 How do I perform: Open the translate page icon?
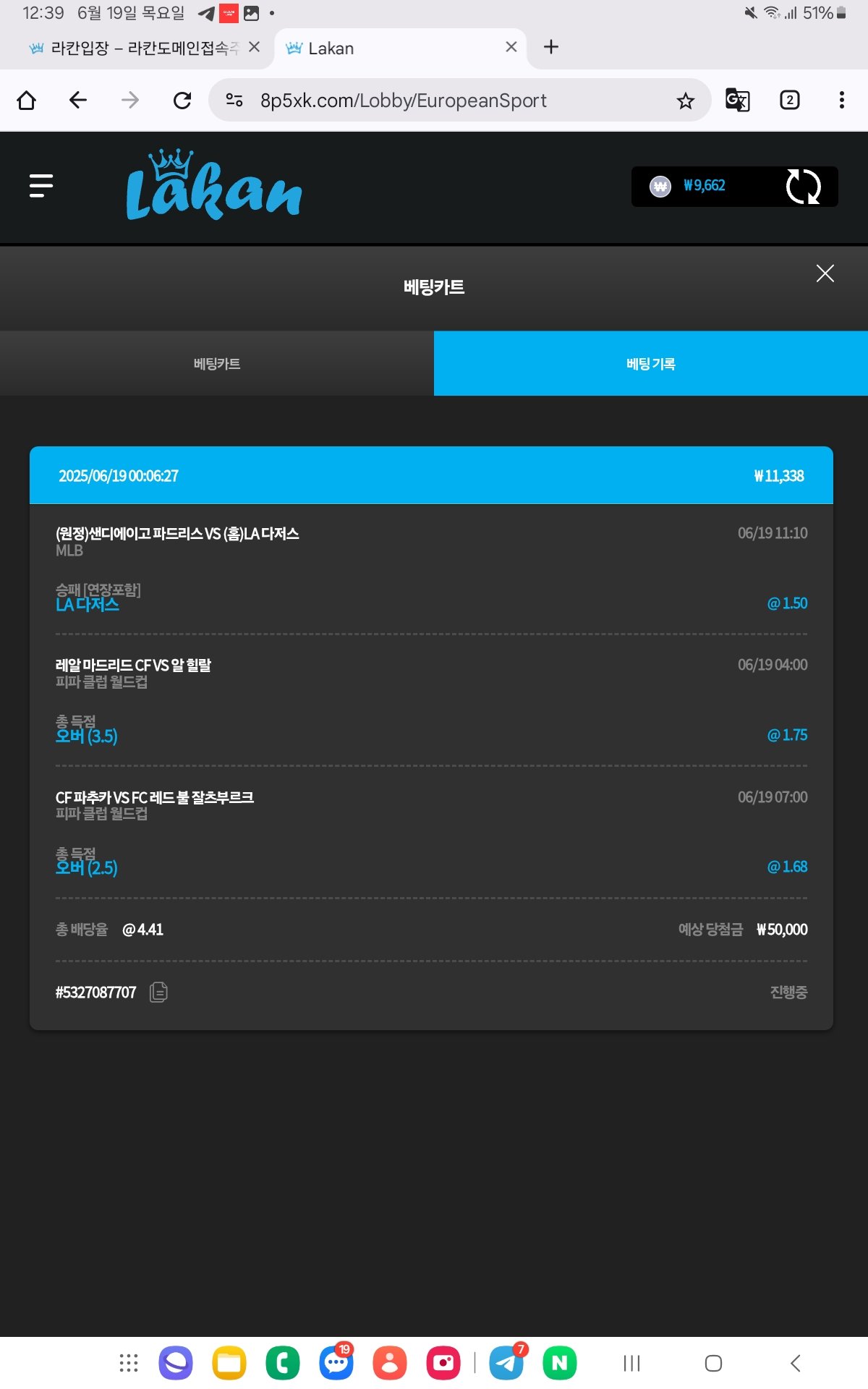pyautogui.click(x=737, y=100)
